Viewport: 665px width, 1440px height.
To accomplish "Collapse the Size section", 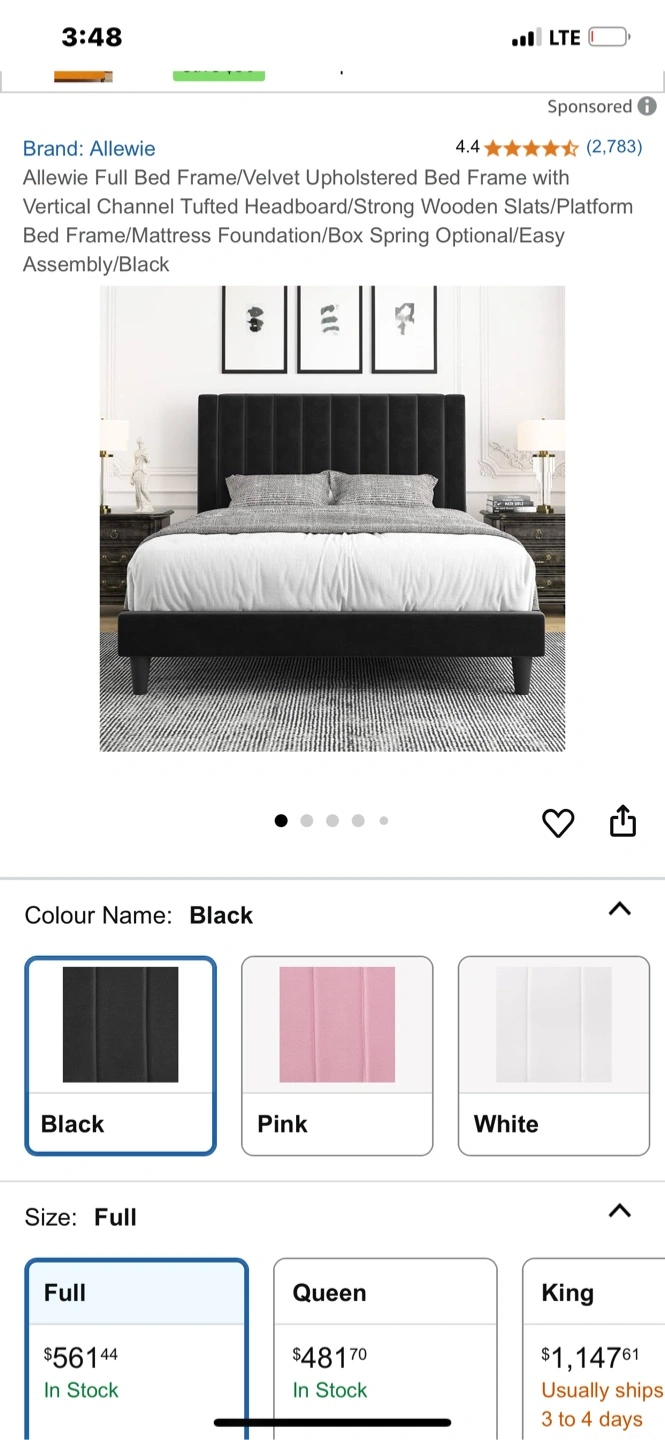I will pyautogui.click(x=620, y=1211).
